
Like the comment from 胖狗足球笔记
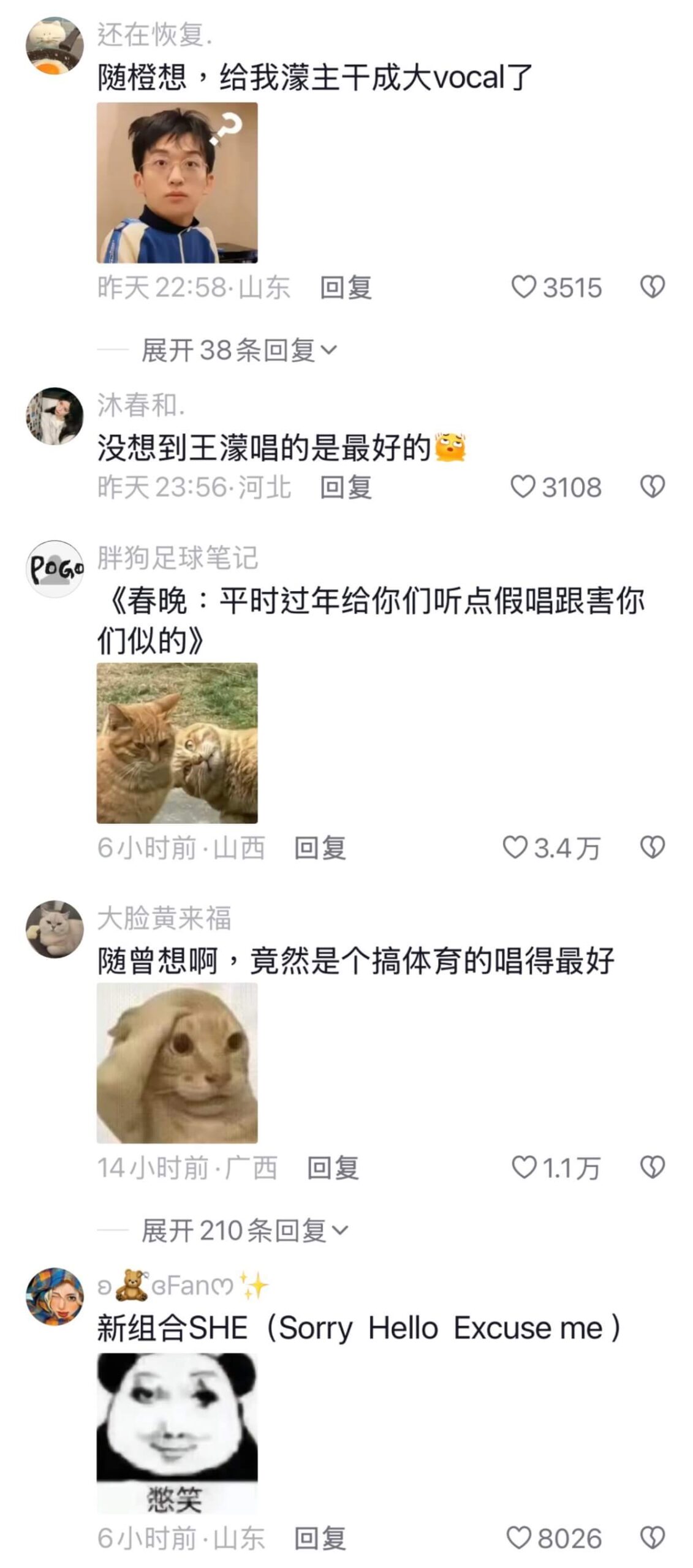tap(515, 848)
